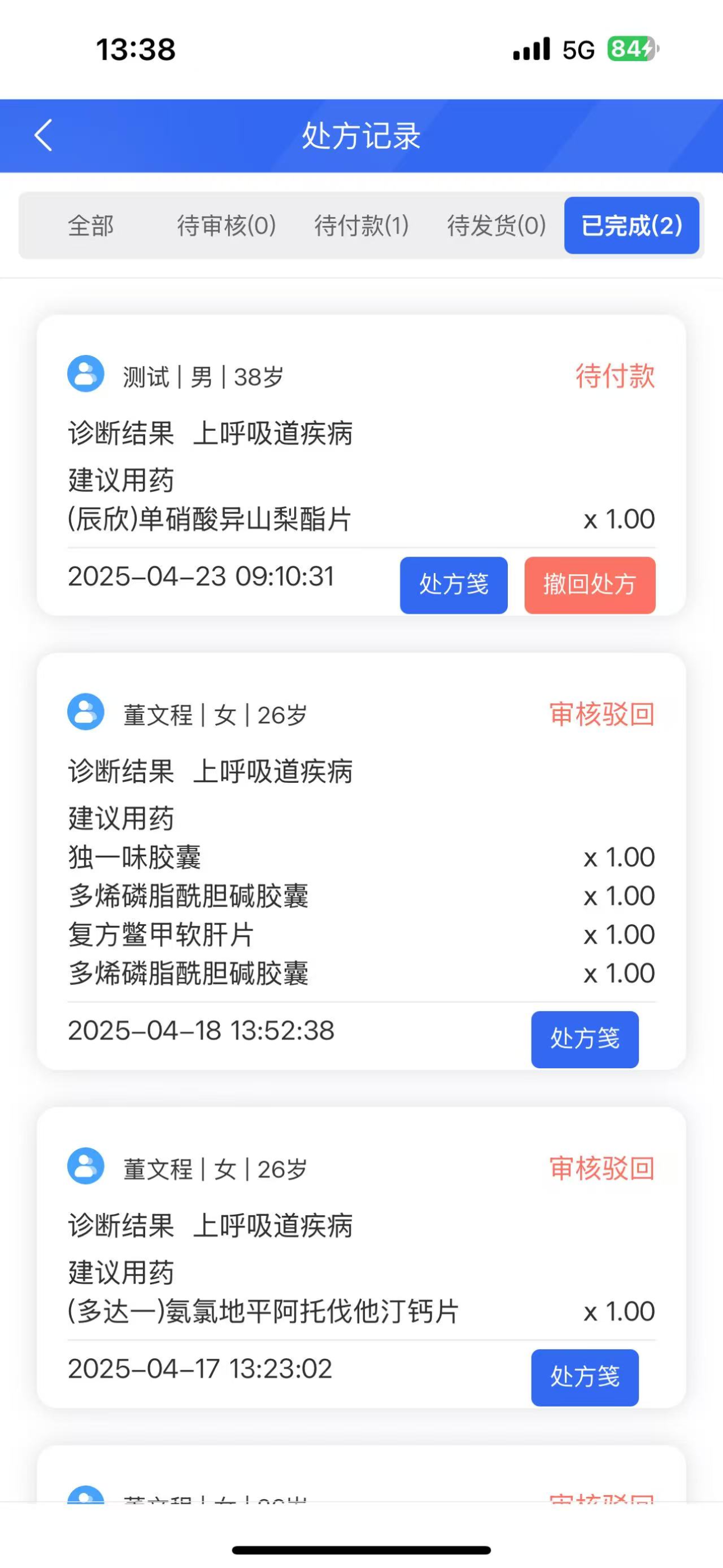723x1568 pixels.
Task: Withdraw prescription via 撤回处方 button
Action: (590, 585)
